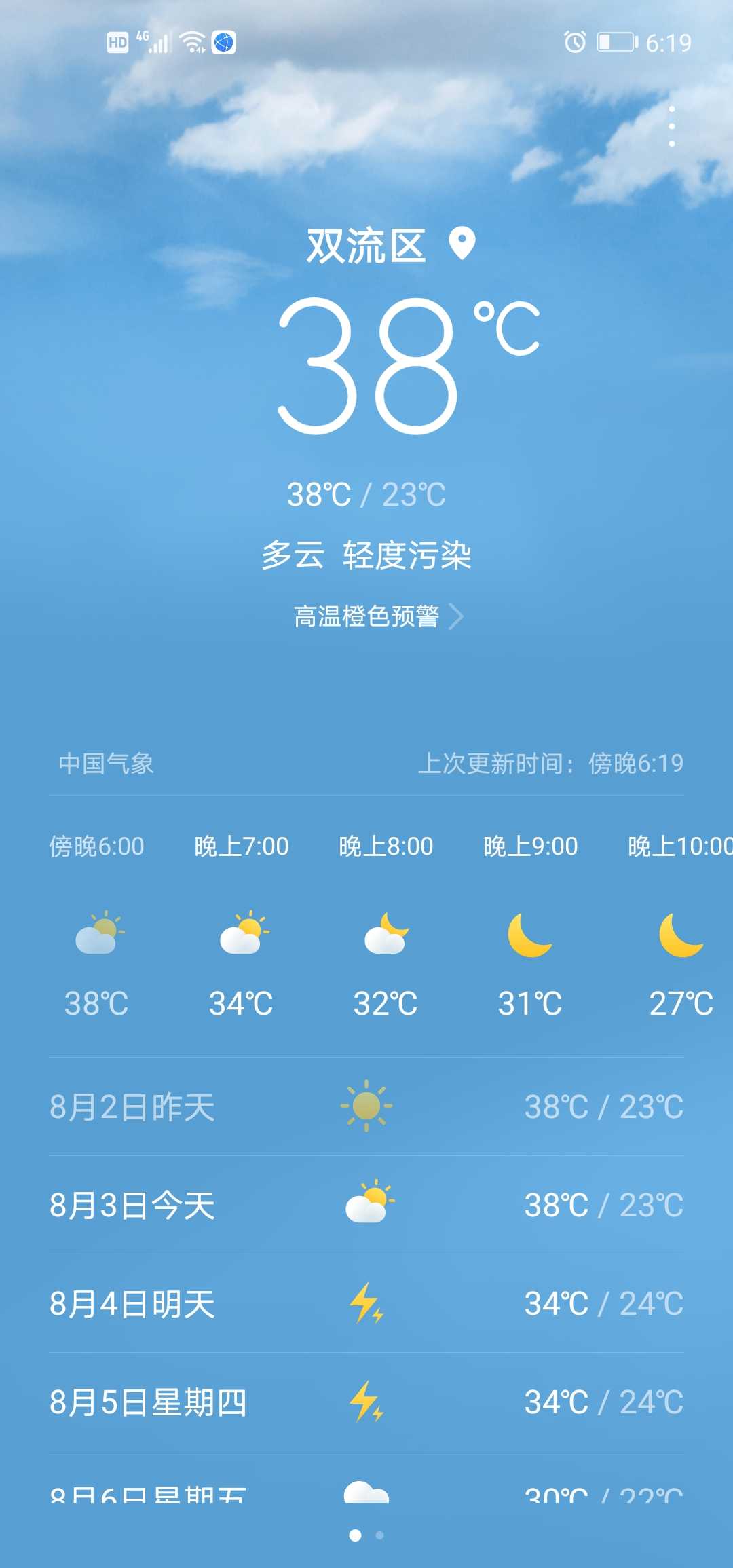Tap the 双流区 location name
This screenshot has height=1568, width=733.
coord(366,245)
